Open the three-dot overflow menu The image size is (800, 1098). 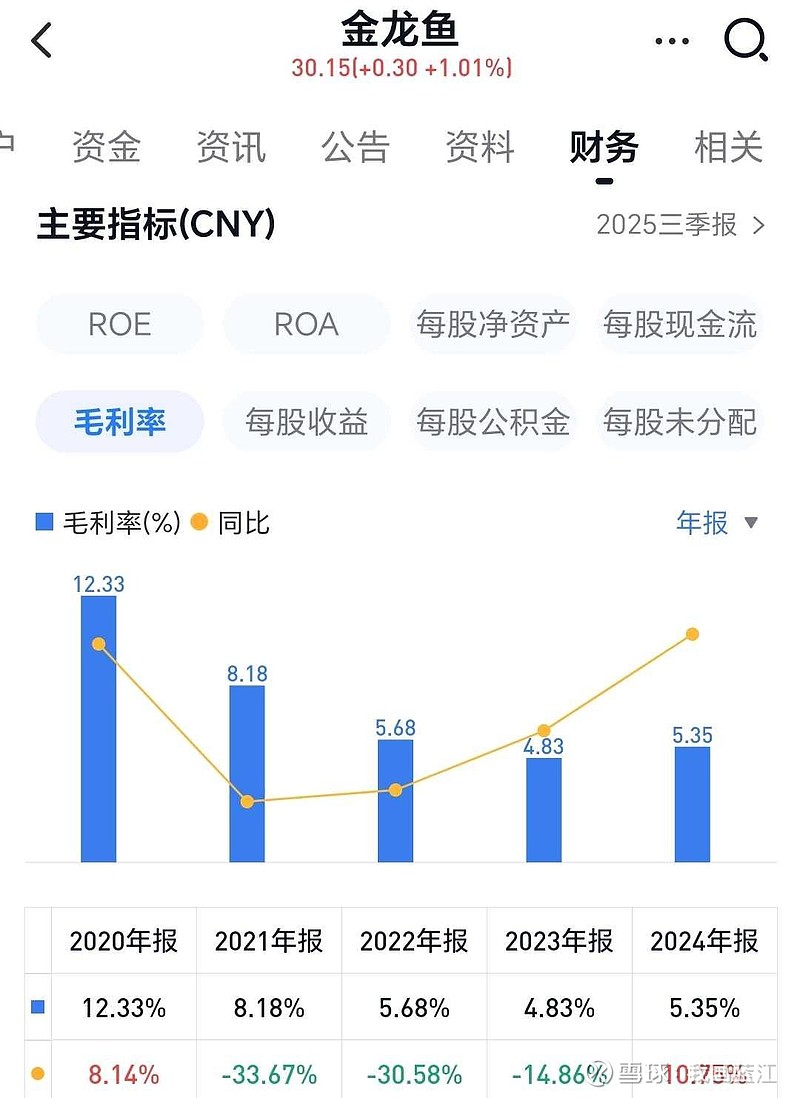point(671,41)
